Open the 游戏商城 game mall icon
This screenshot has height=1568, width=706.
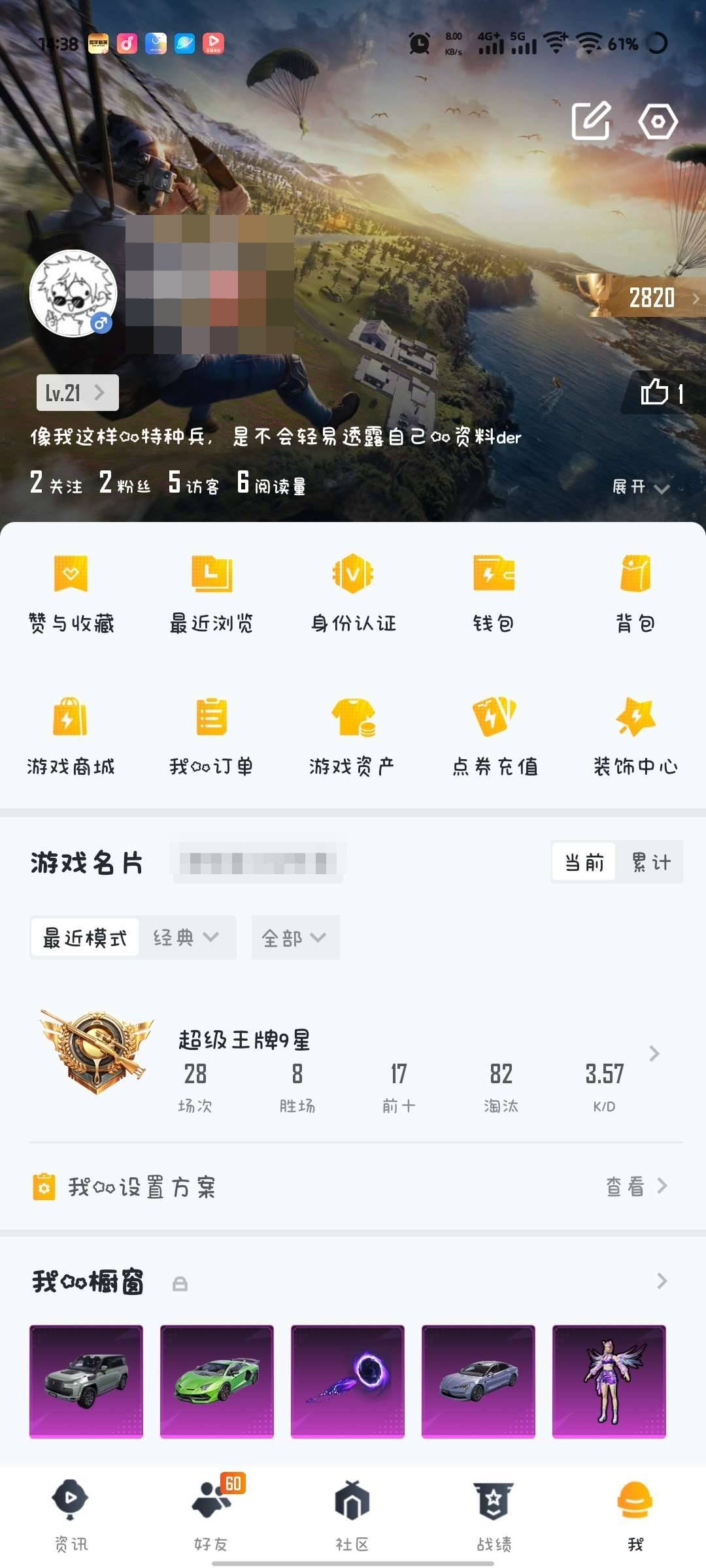click(71, 735)
